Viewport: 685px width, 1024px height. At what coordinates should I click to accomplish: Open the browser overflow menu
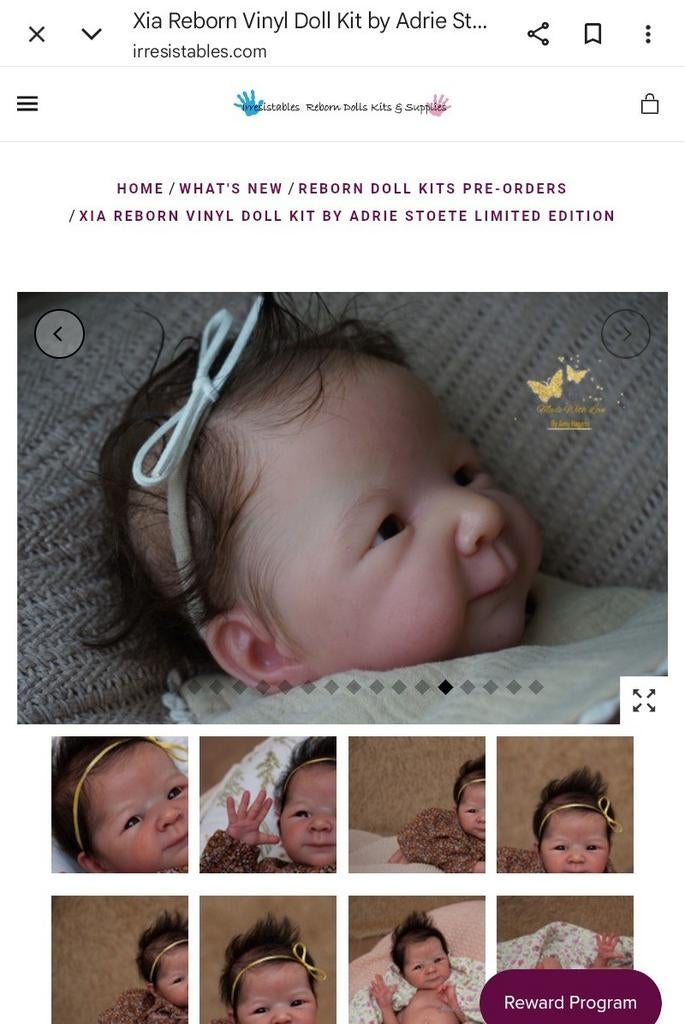(648, 34)
